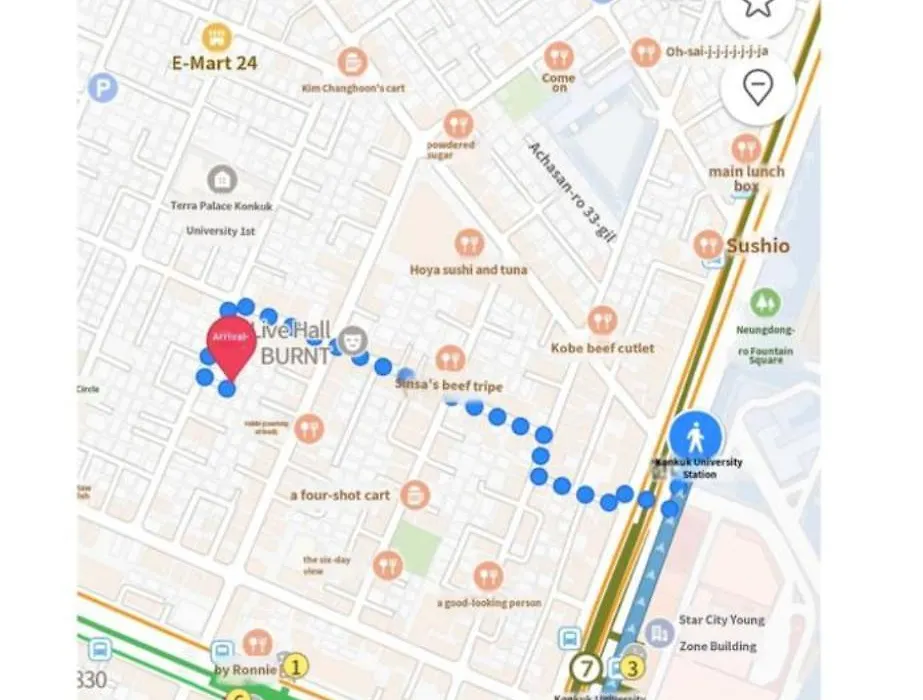This screenshot has width=923, height=700.
Task: Tap the star favorite button
Action: [x=758, y=10]
